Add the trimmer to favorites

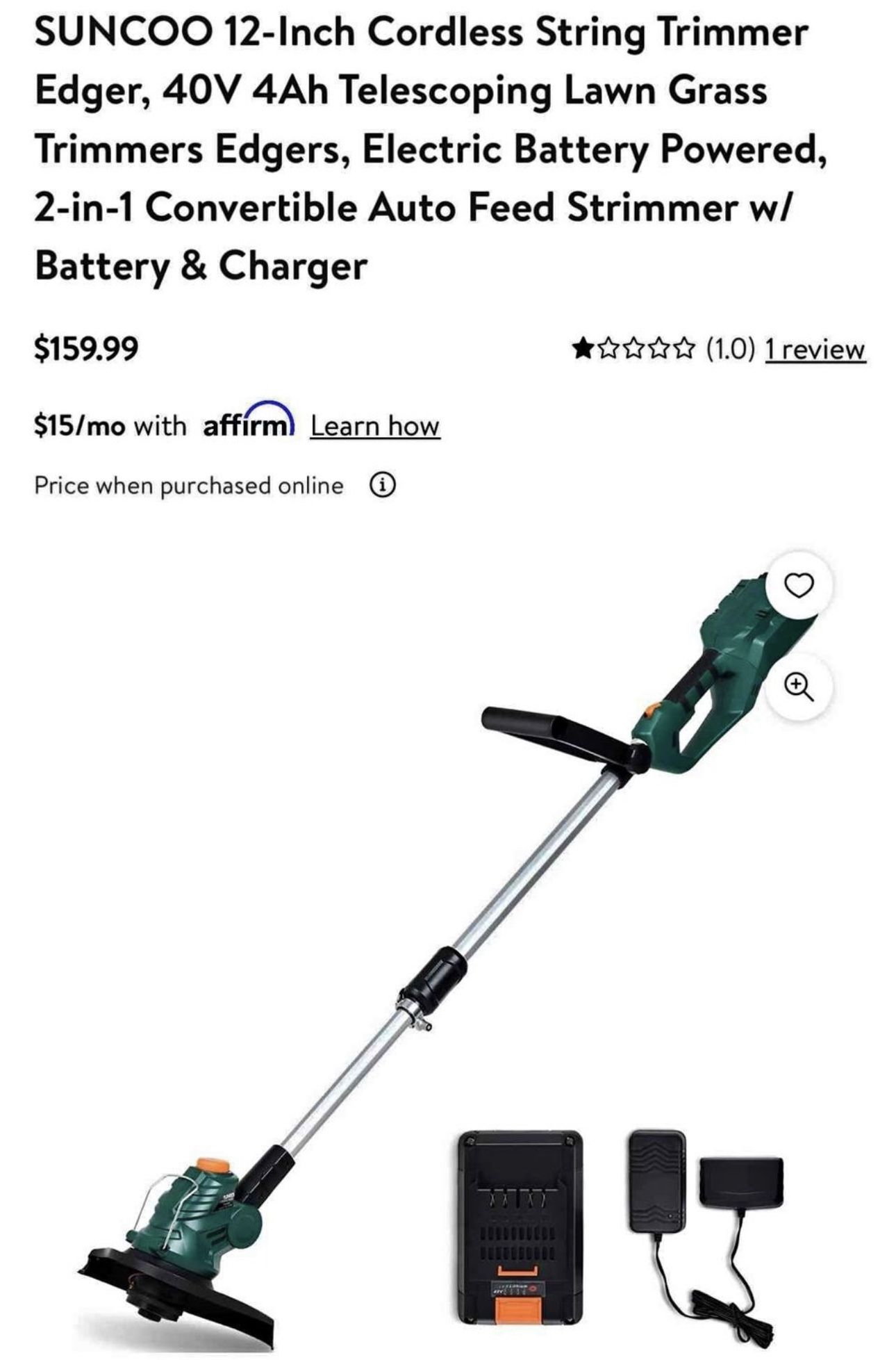799,585
